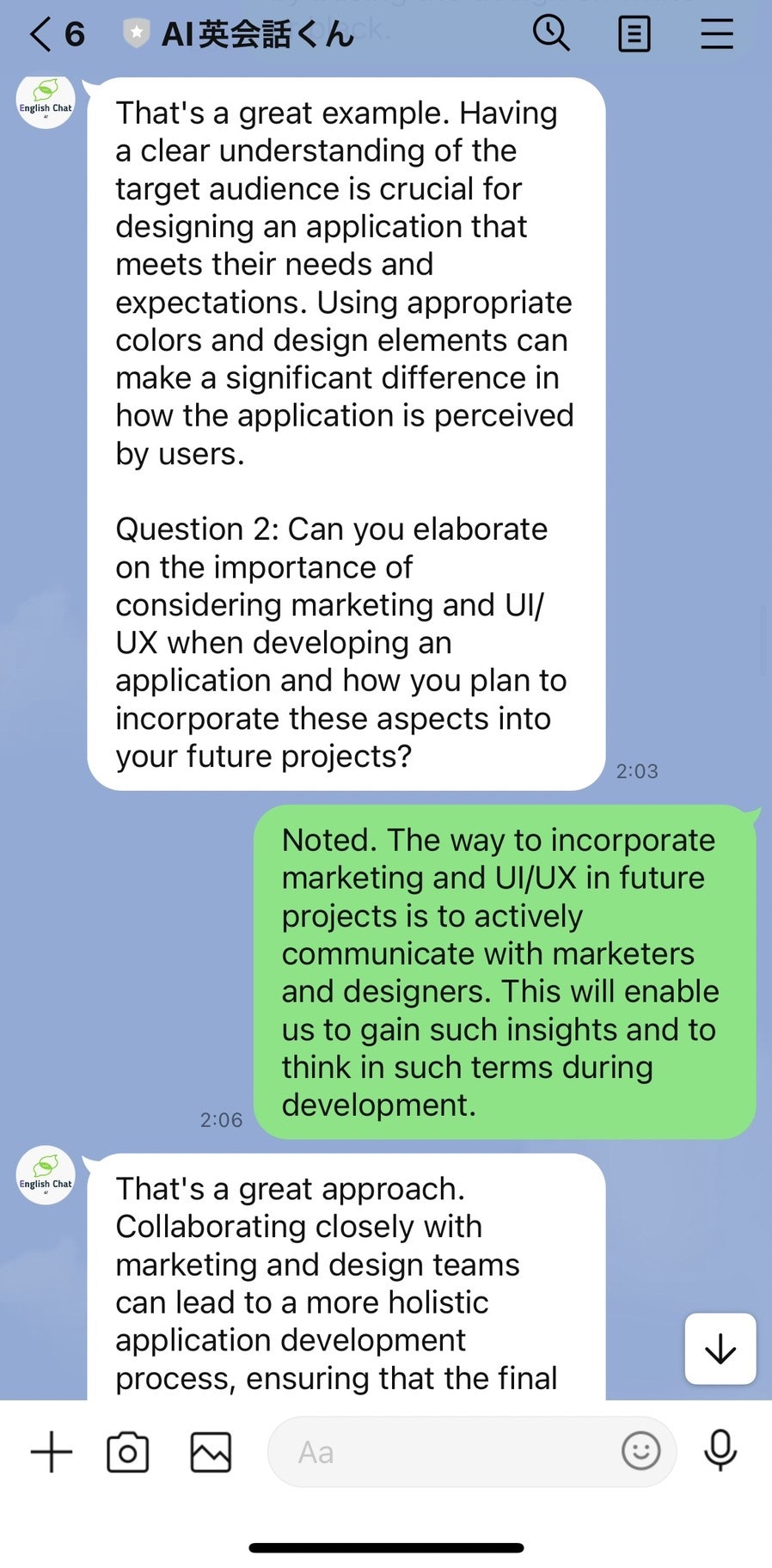Go back to the chat list
The height and width of the screenshot is (1568, 772).
point(41,35)
